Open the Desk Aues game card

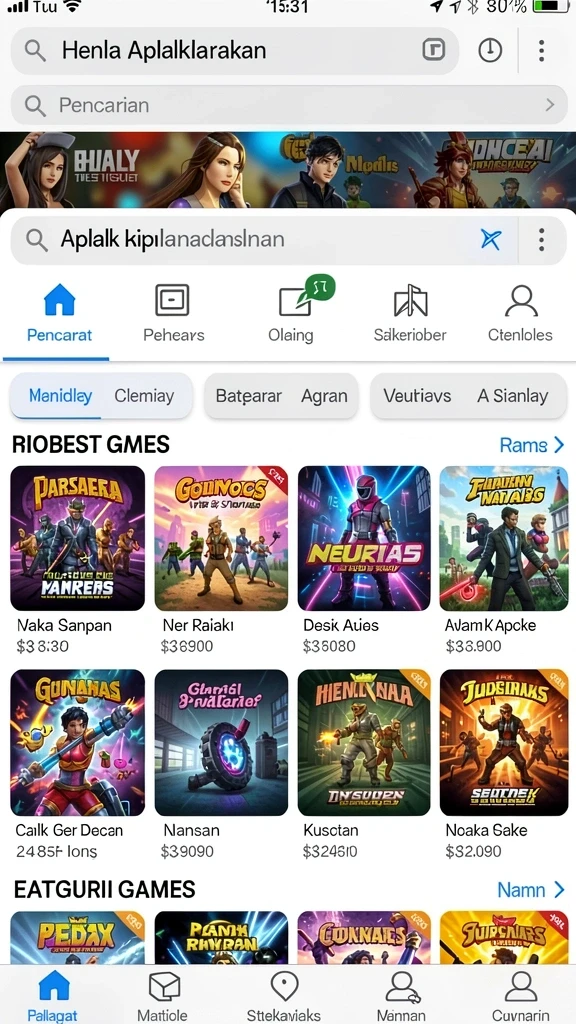[x=364, y=560]
